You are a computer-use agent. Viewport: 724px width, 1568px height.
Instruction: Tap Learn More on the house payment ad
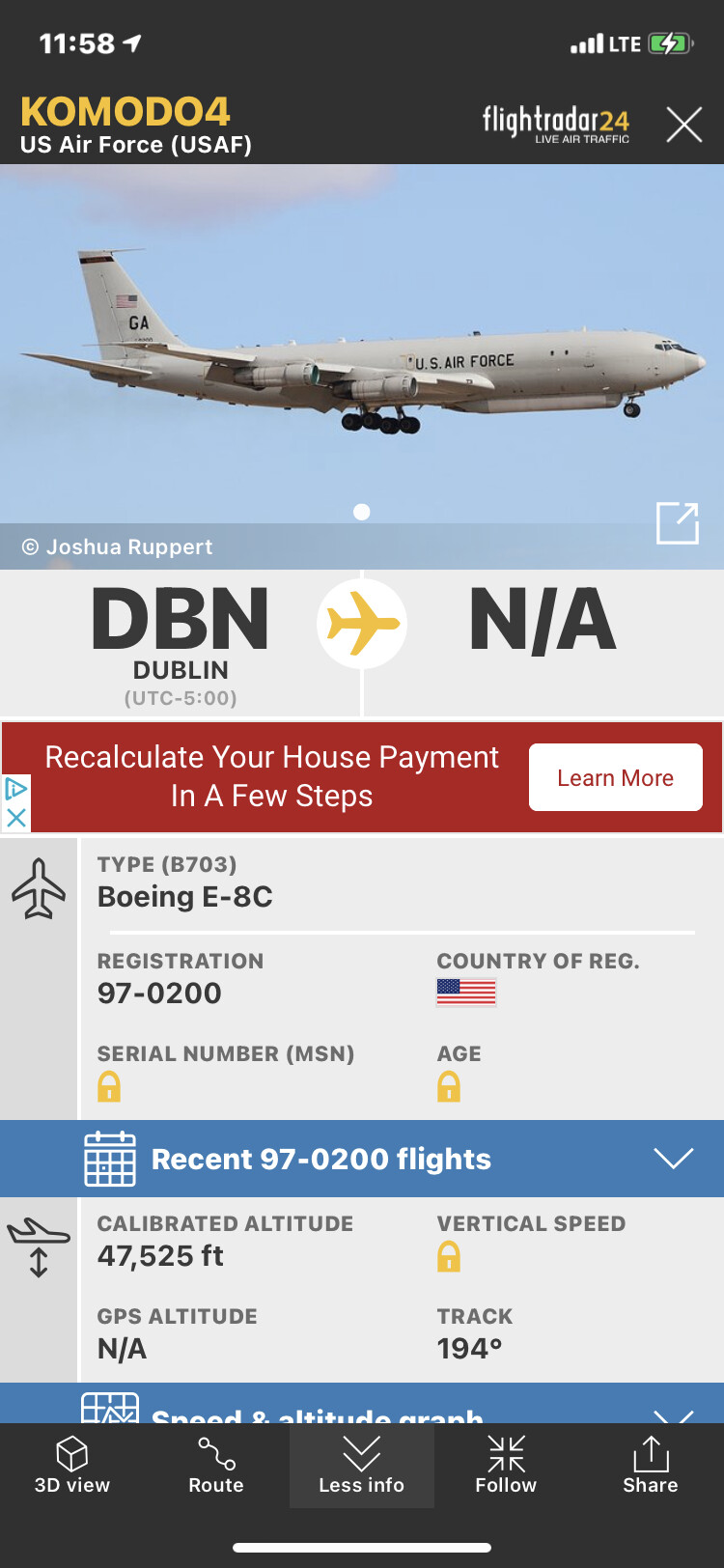[615, 778]
